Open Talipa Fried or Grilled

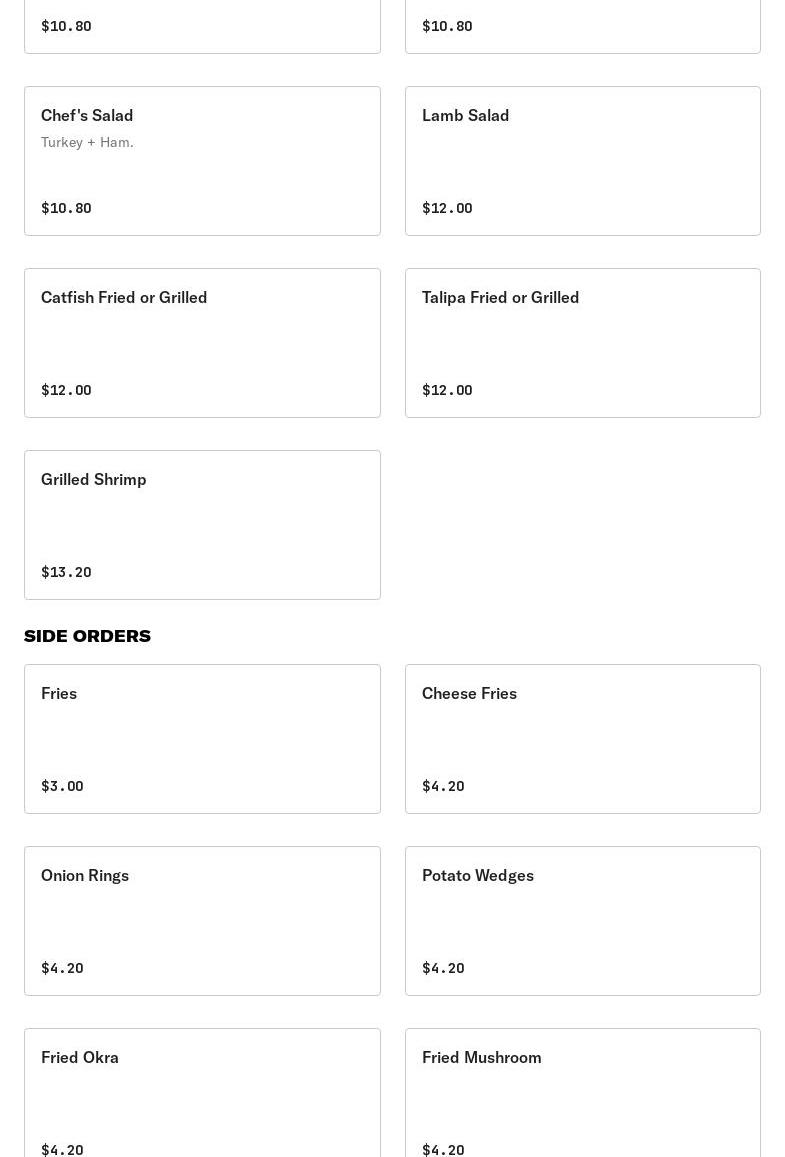pyautogui.click(x=582, y=343)
